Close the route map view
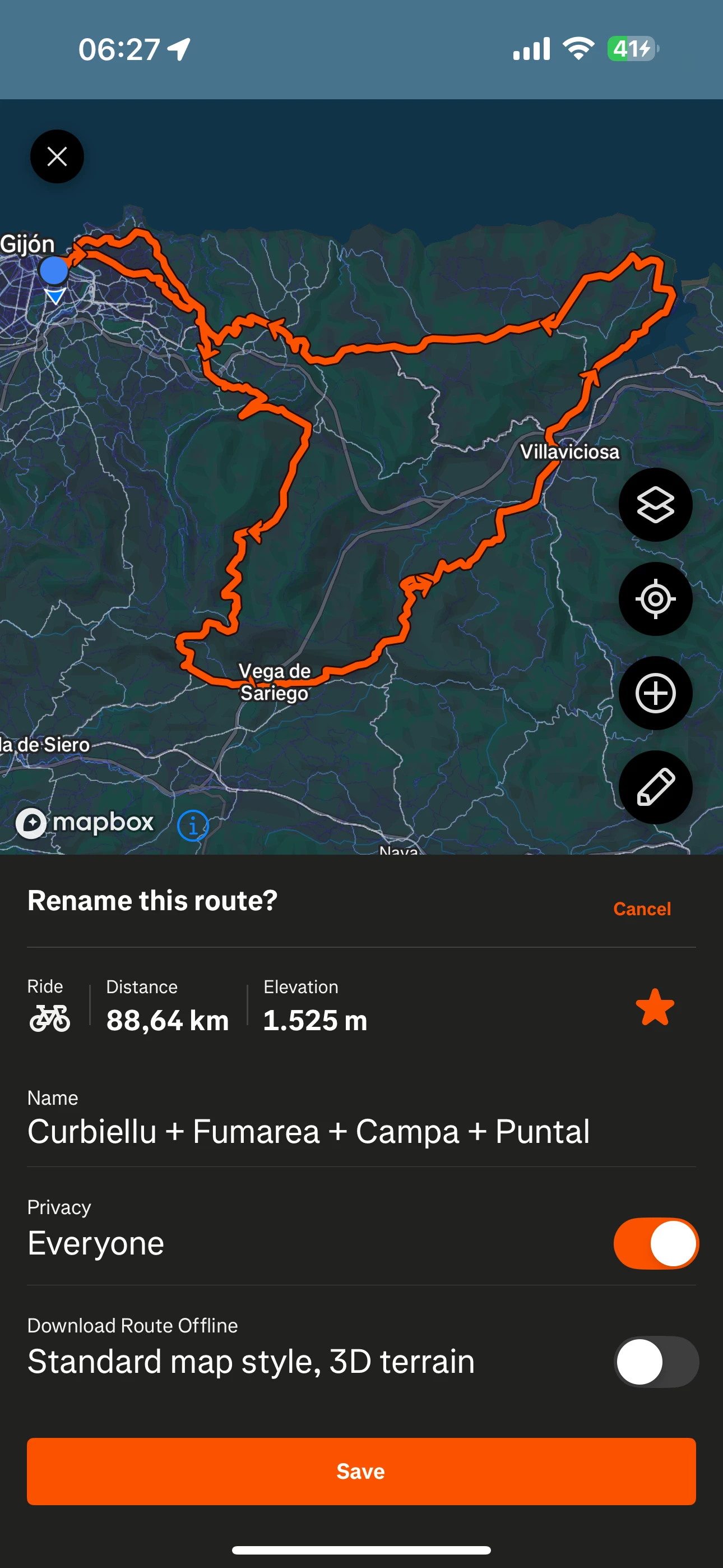This screenshot has height=1568, width=723. (57, 156)
